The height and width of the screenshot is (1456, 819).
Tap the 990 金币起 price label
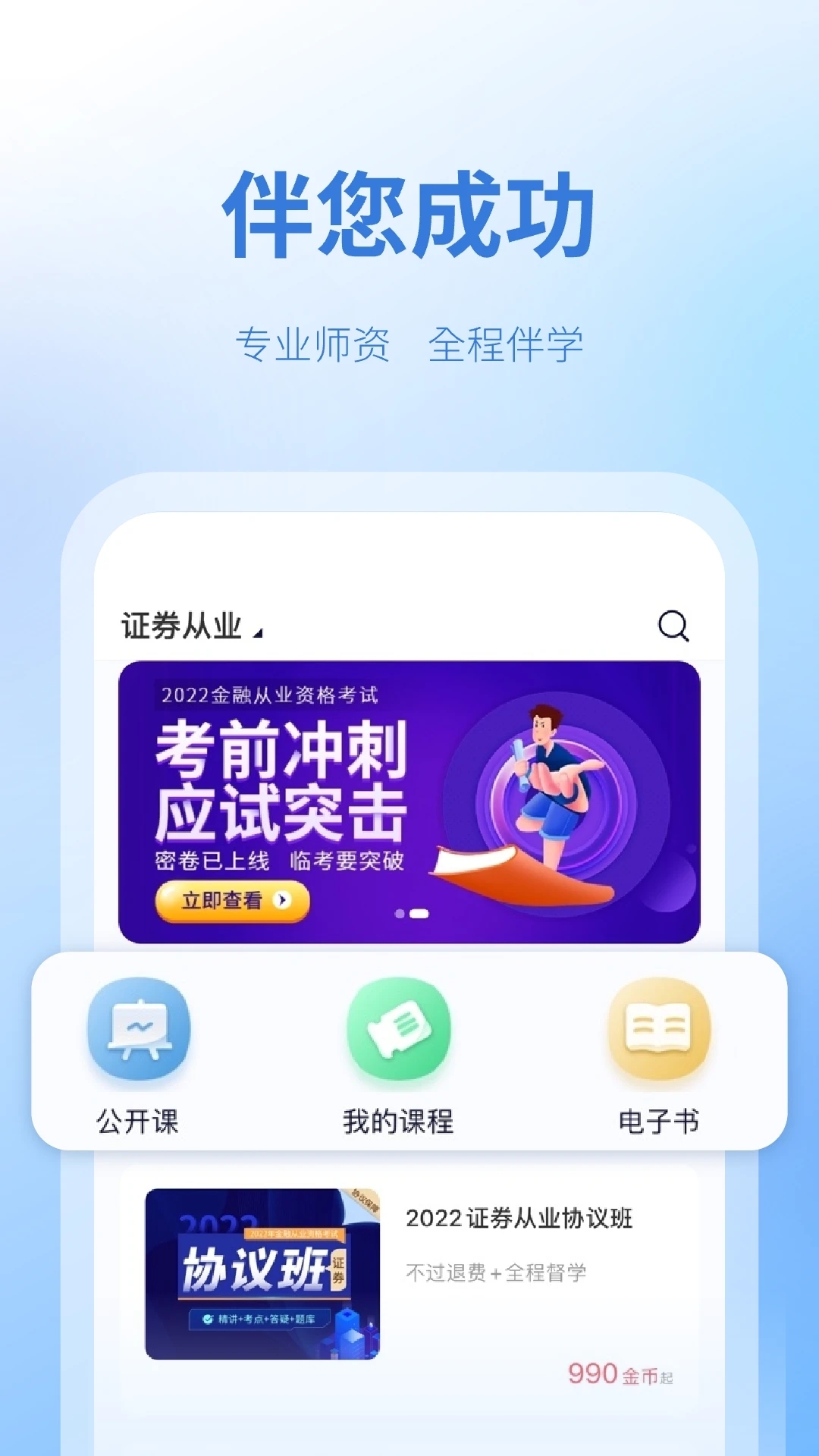click(620, 1376)
